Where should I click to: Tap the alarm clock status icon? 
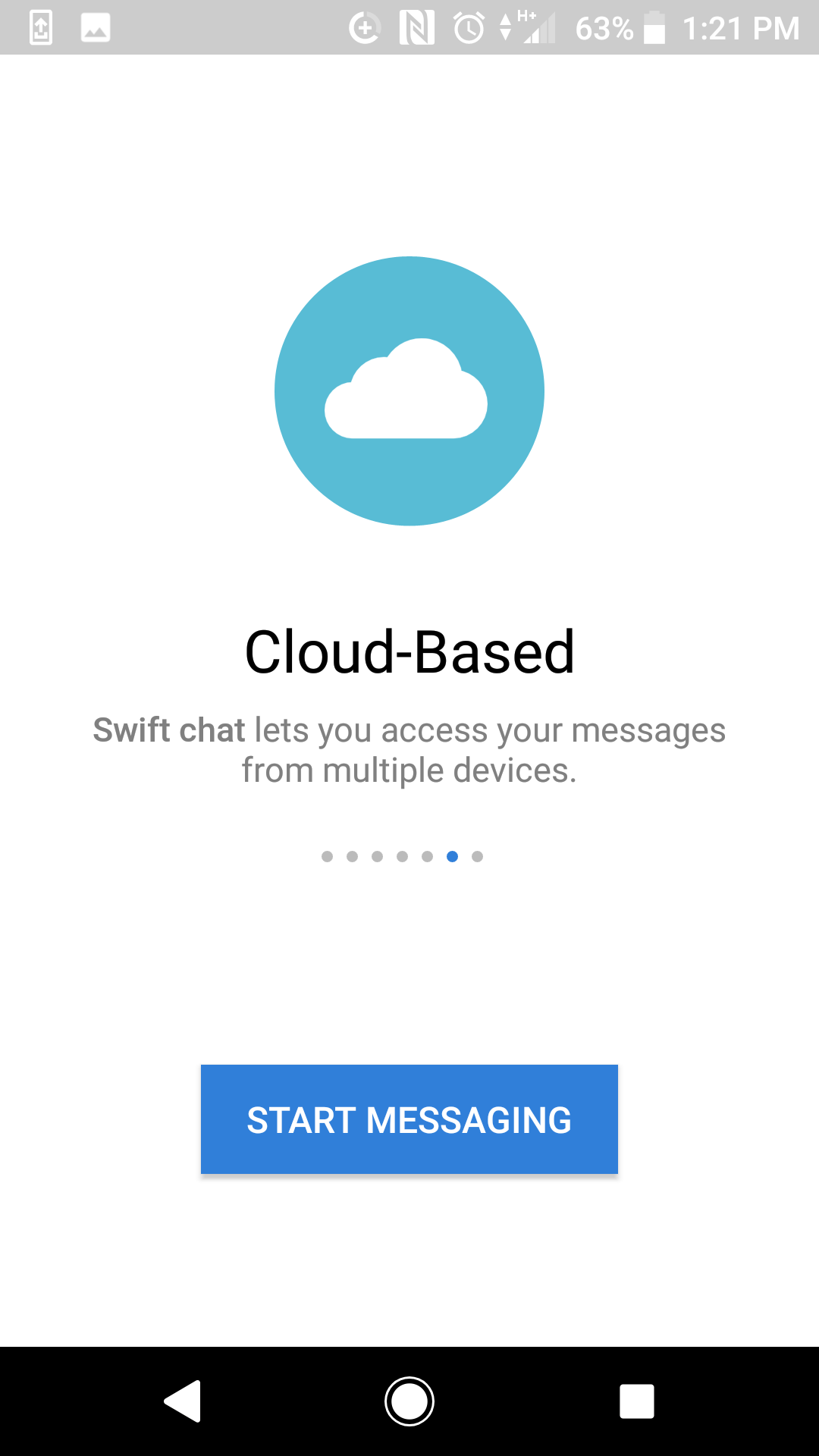468,29
